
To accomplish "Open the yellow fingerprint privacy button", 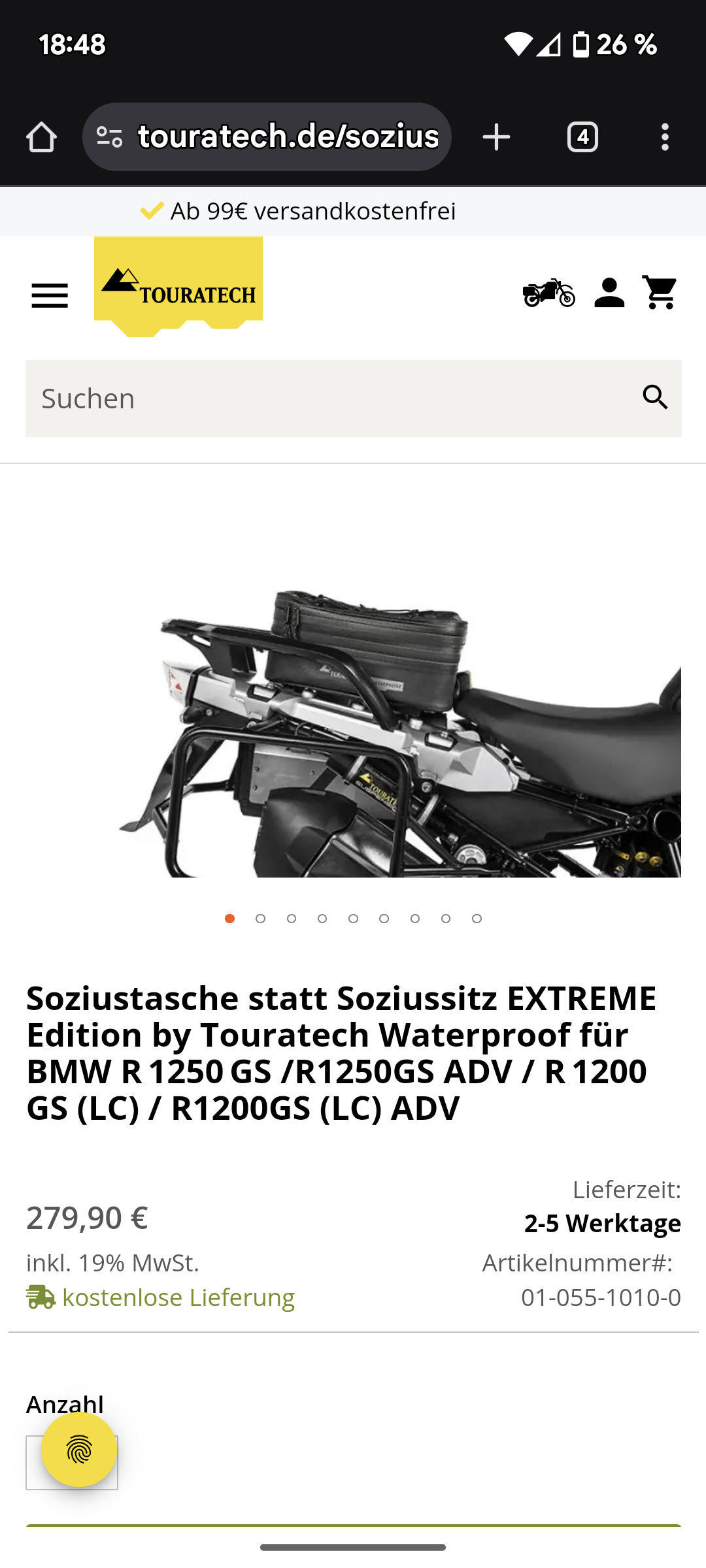I will 79,1450.
